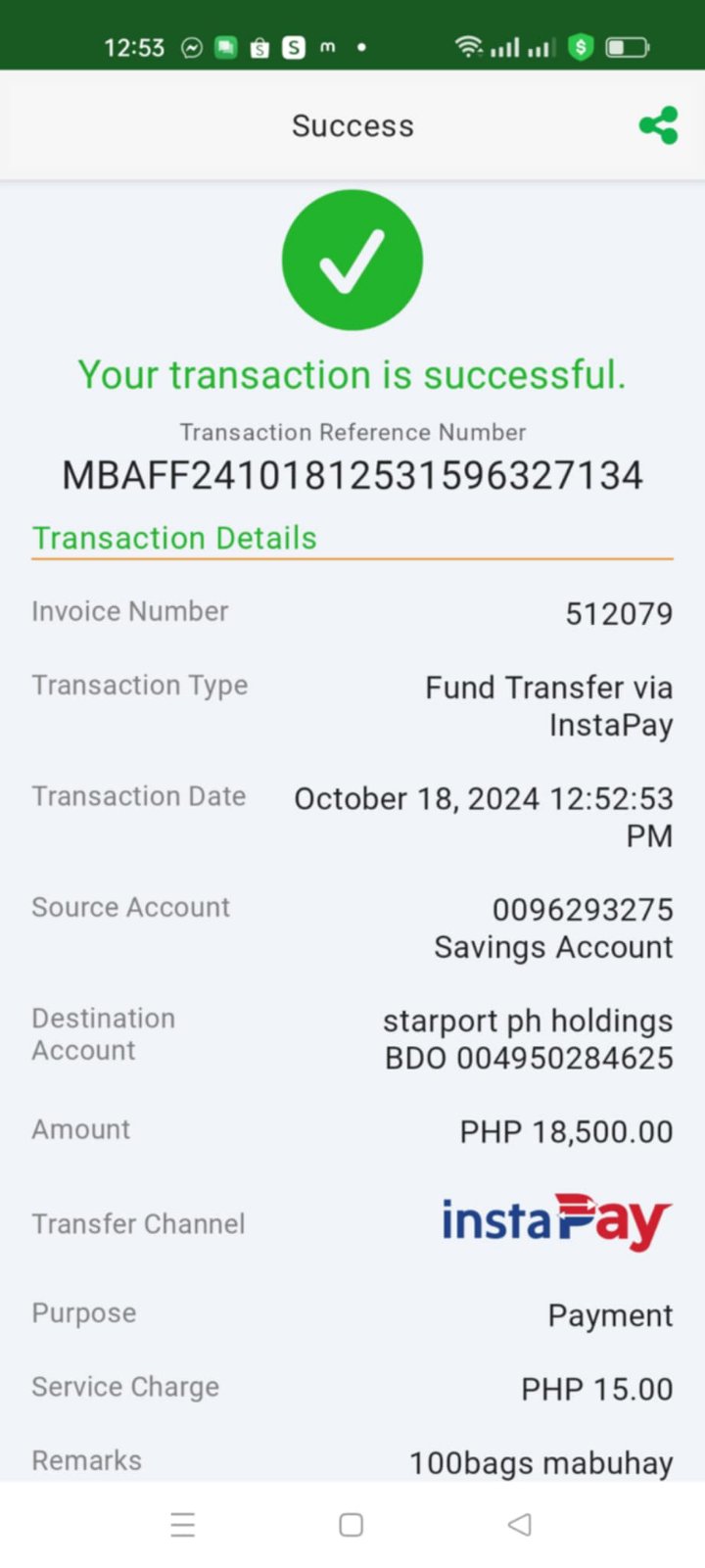This screenshot has width=705, height=1568.
Task: Open recent apps menu
Action: click(183, 1524)
